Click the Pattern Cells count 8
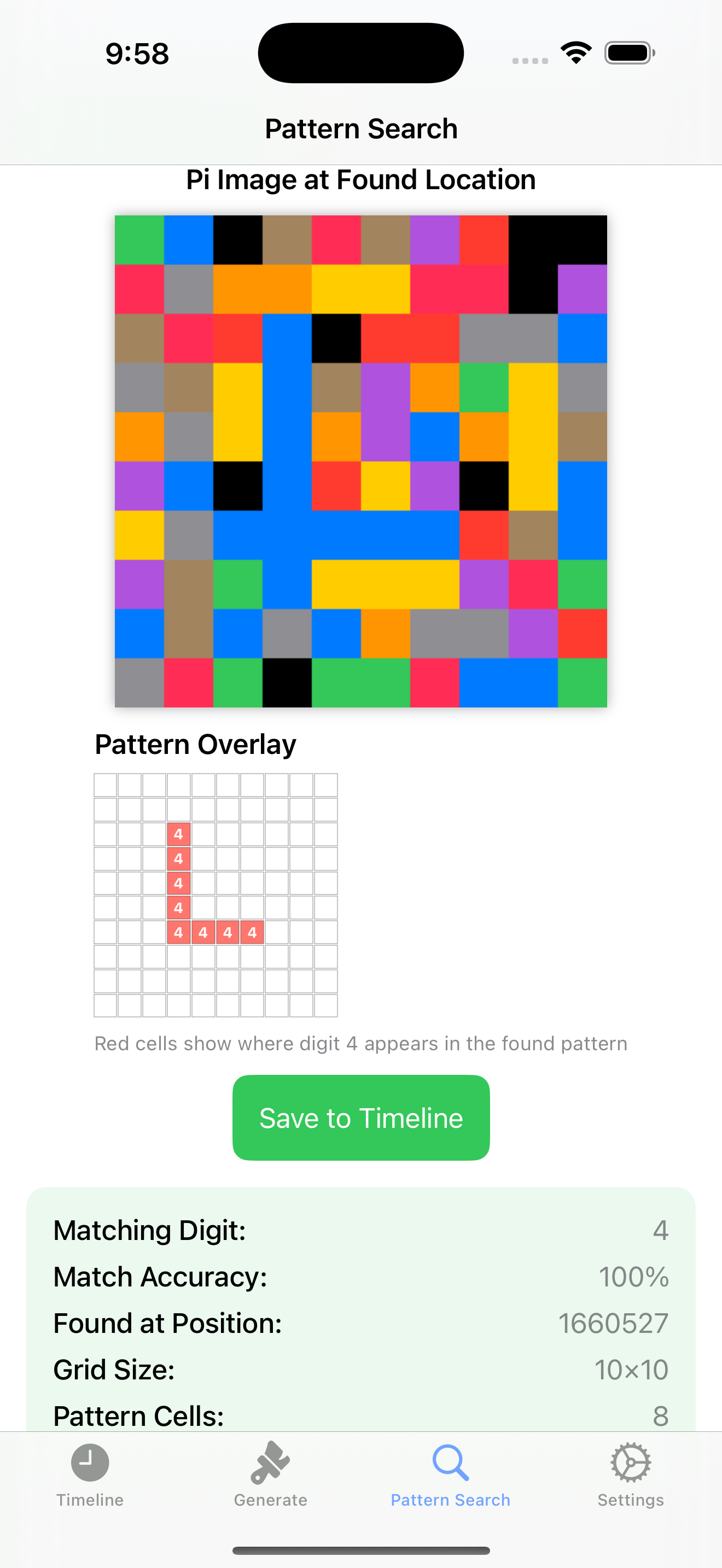This screenshot has height=1568, width=722. click(x=662, y=1417)
